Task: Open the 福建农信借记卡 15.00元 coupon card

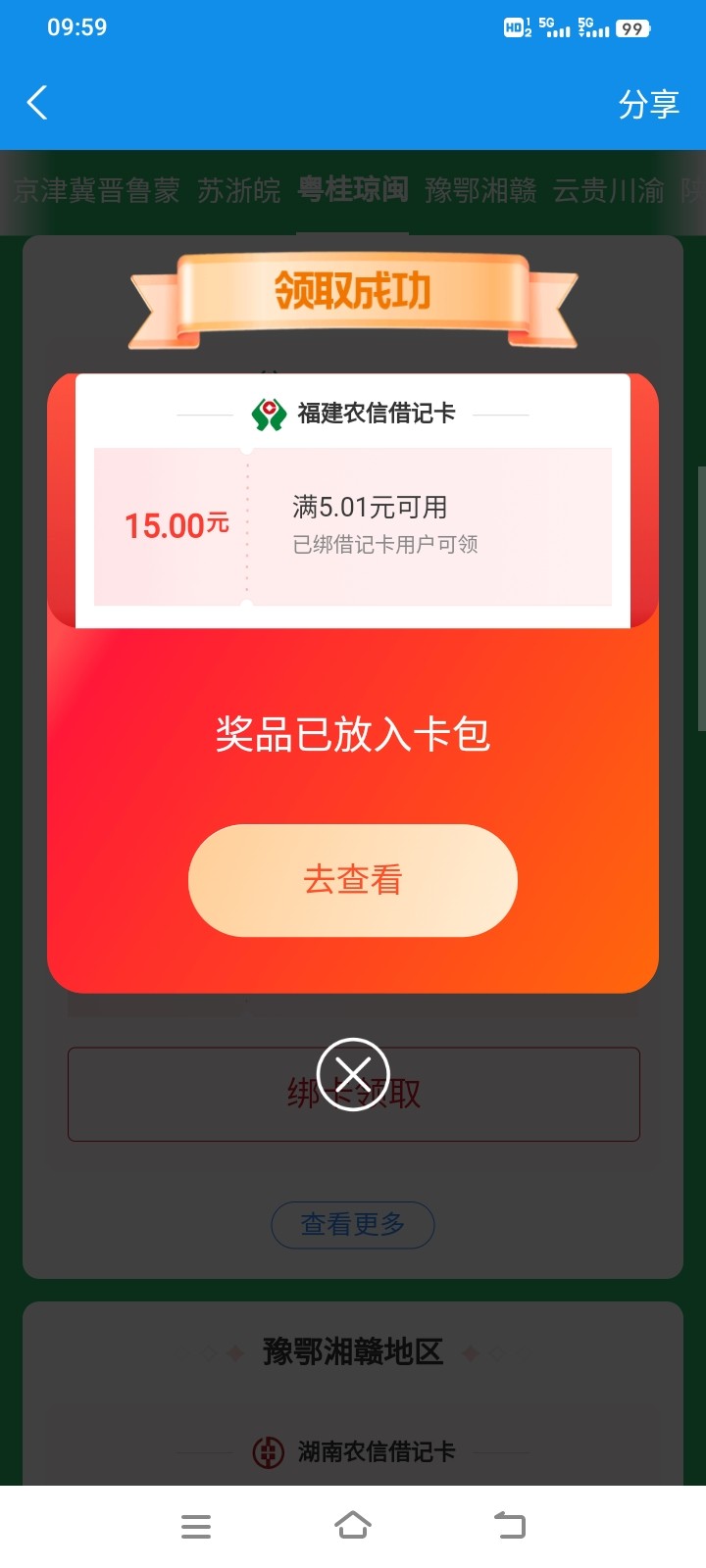Action: click(353, 526)
